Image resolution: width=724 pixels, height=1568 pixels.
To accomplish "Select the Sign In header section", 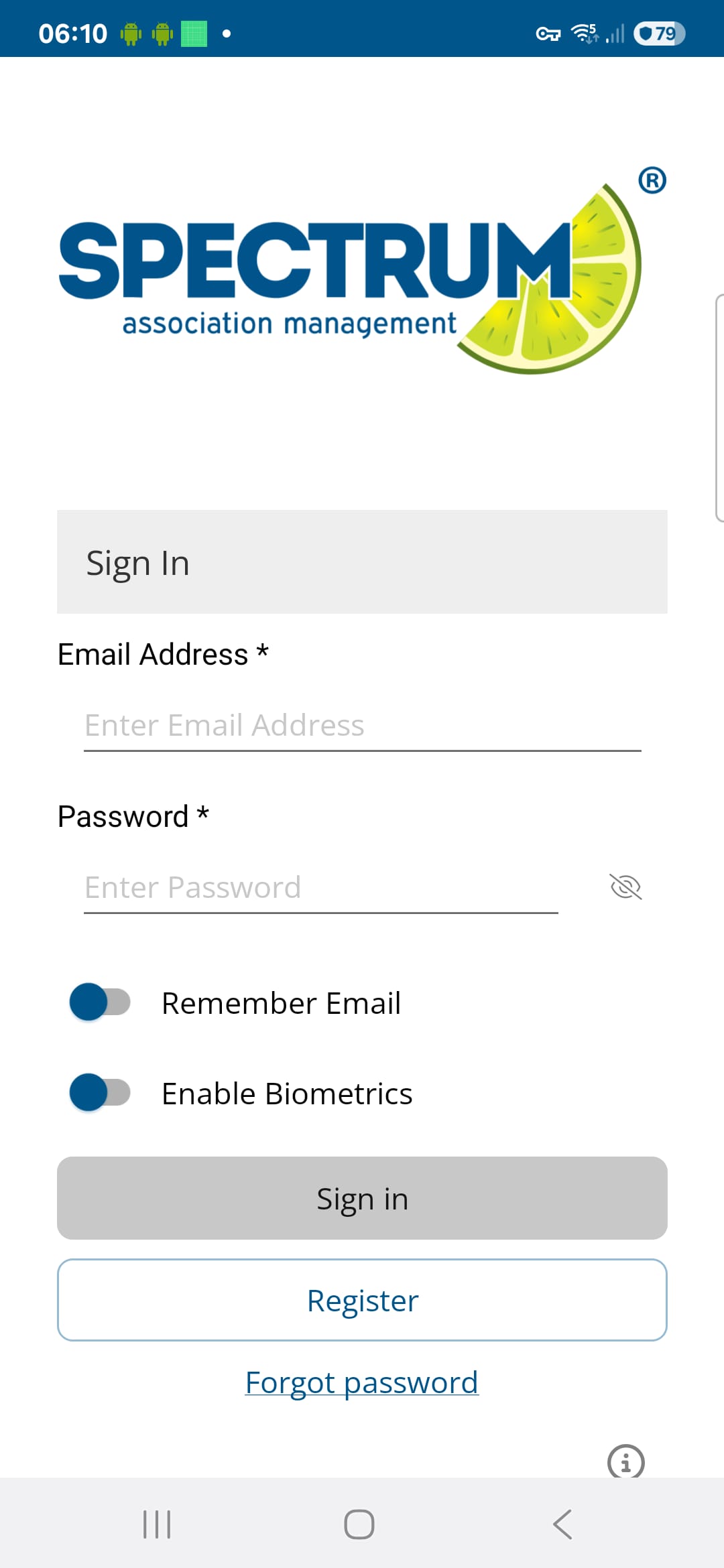I will pyautogui.click(x=362, y=562).
